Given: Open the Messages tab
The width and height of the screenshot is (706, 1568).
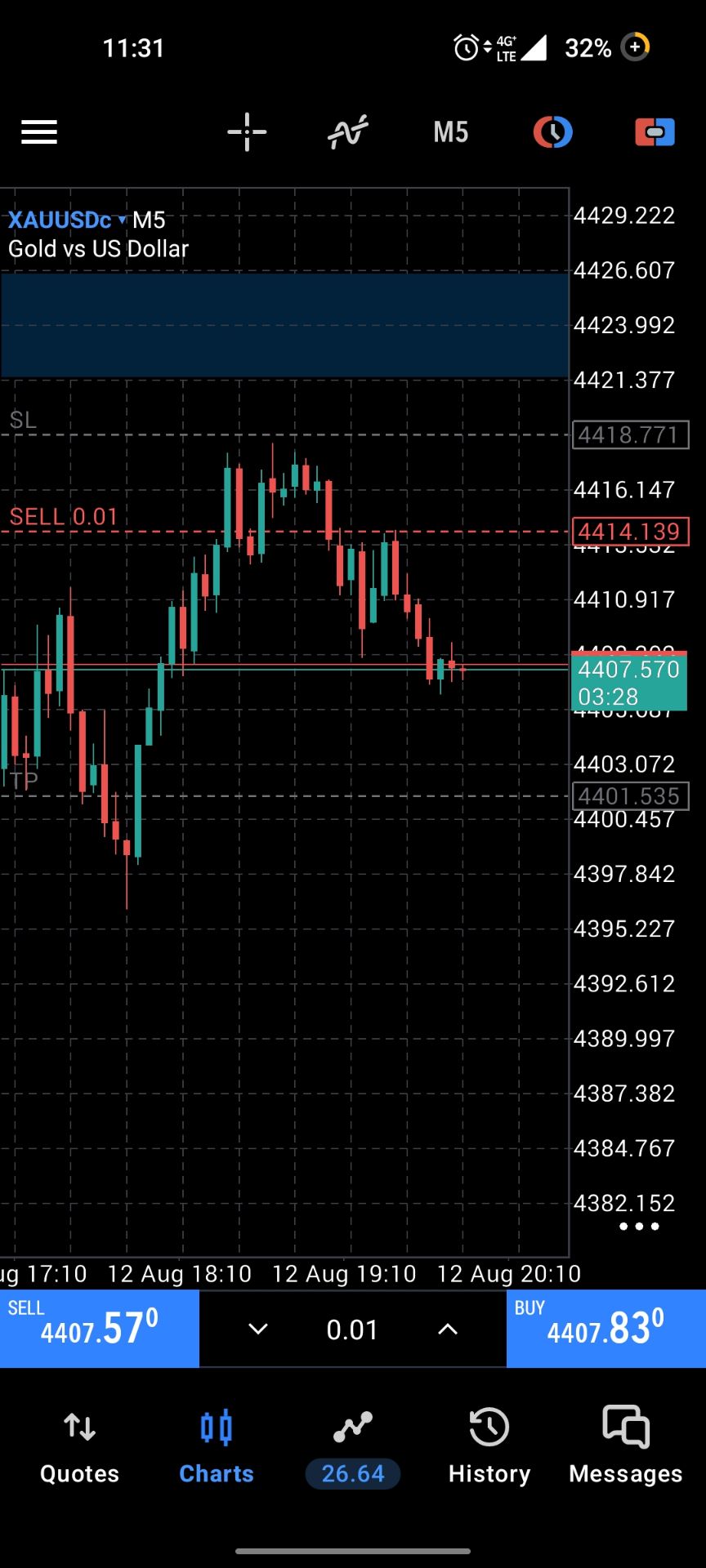Looking at the screenshot, I should (x=626, y=1447).
